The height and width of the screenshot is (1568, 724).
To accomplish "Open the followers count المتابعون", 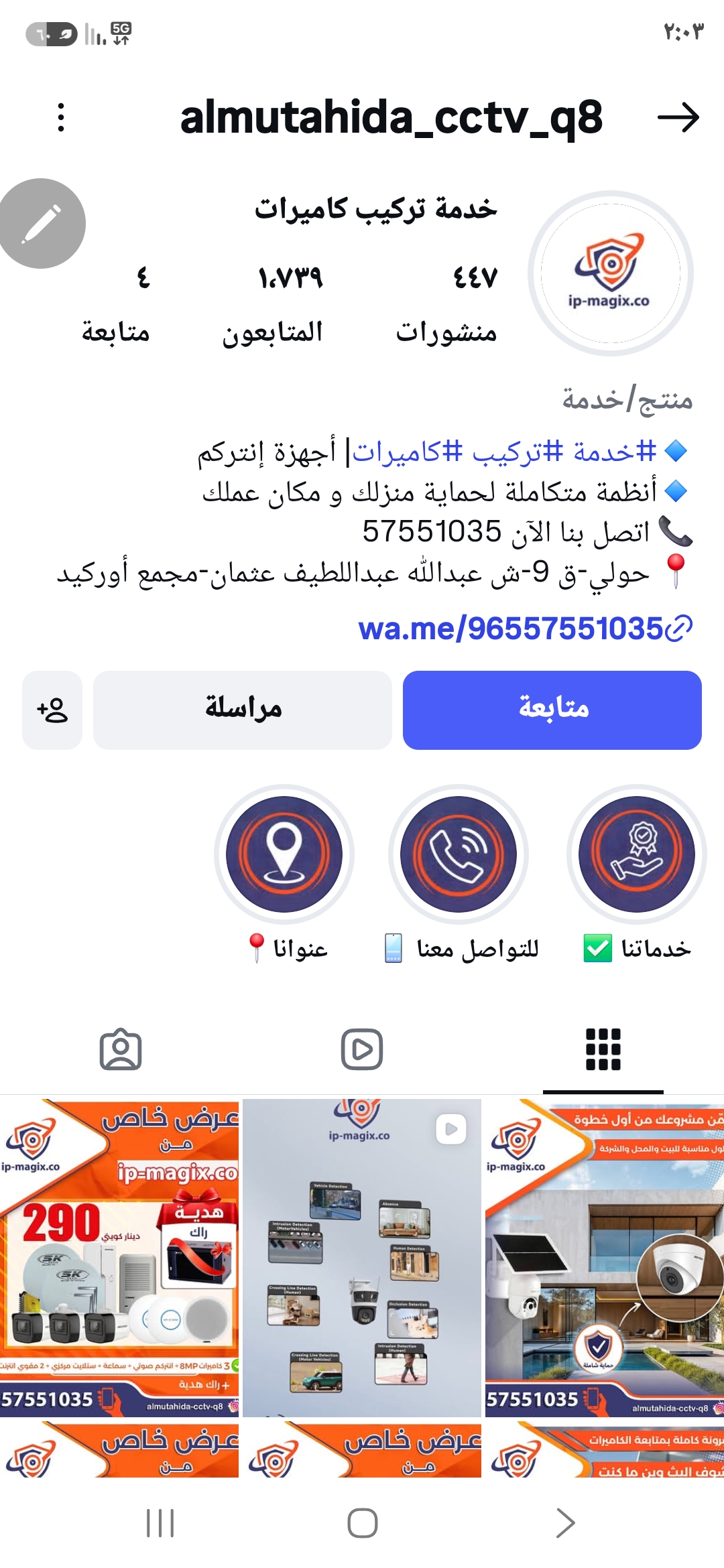I will point(274,305).
